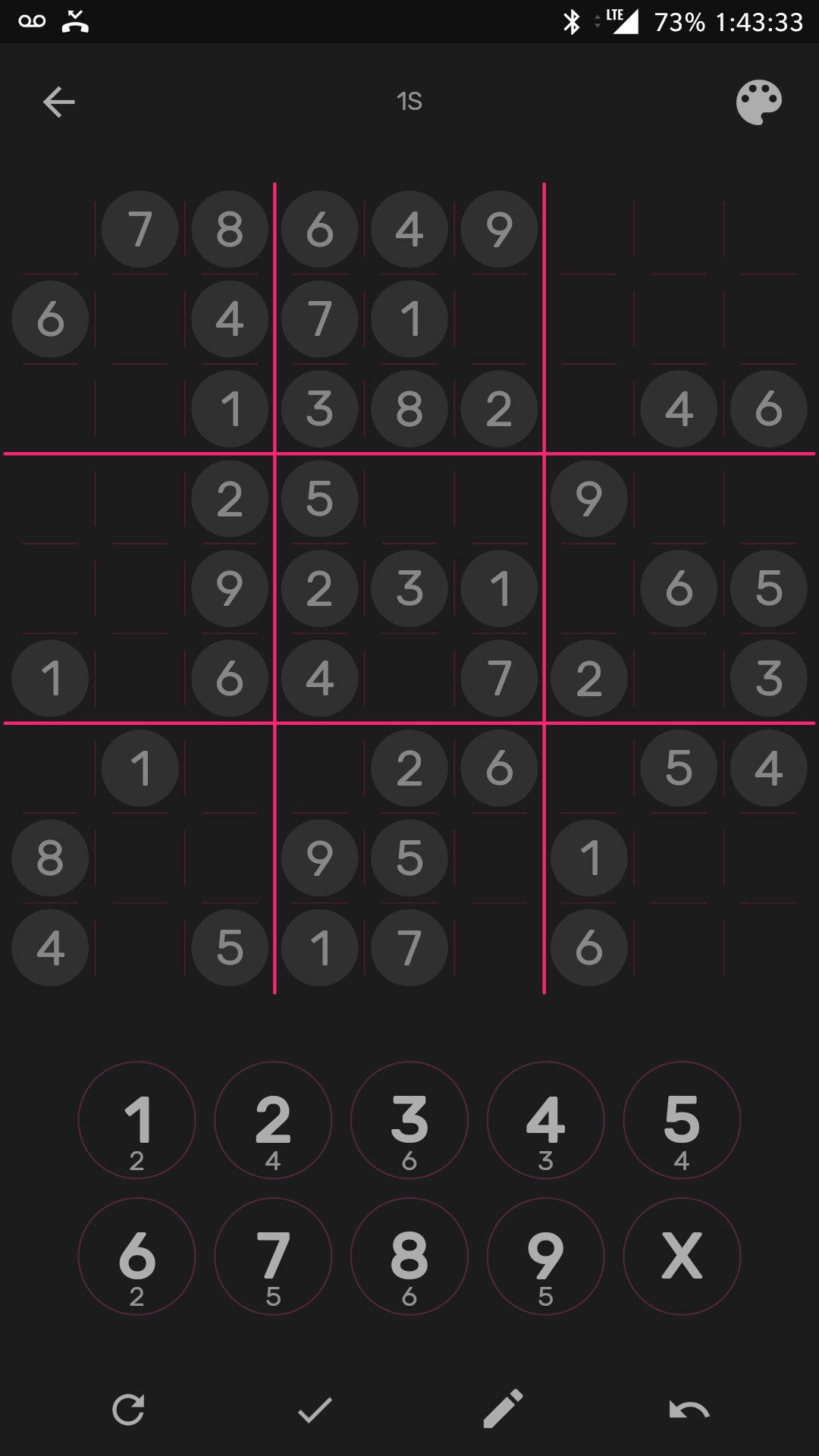Select the empty bottom-right grid cell

pyautogui.click(x=768, y=947)
